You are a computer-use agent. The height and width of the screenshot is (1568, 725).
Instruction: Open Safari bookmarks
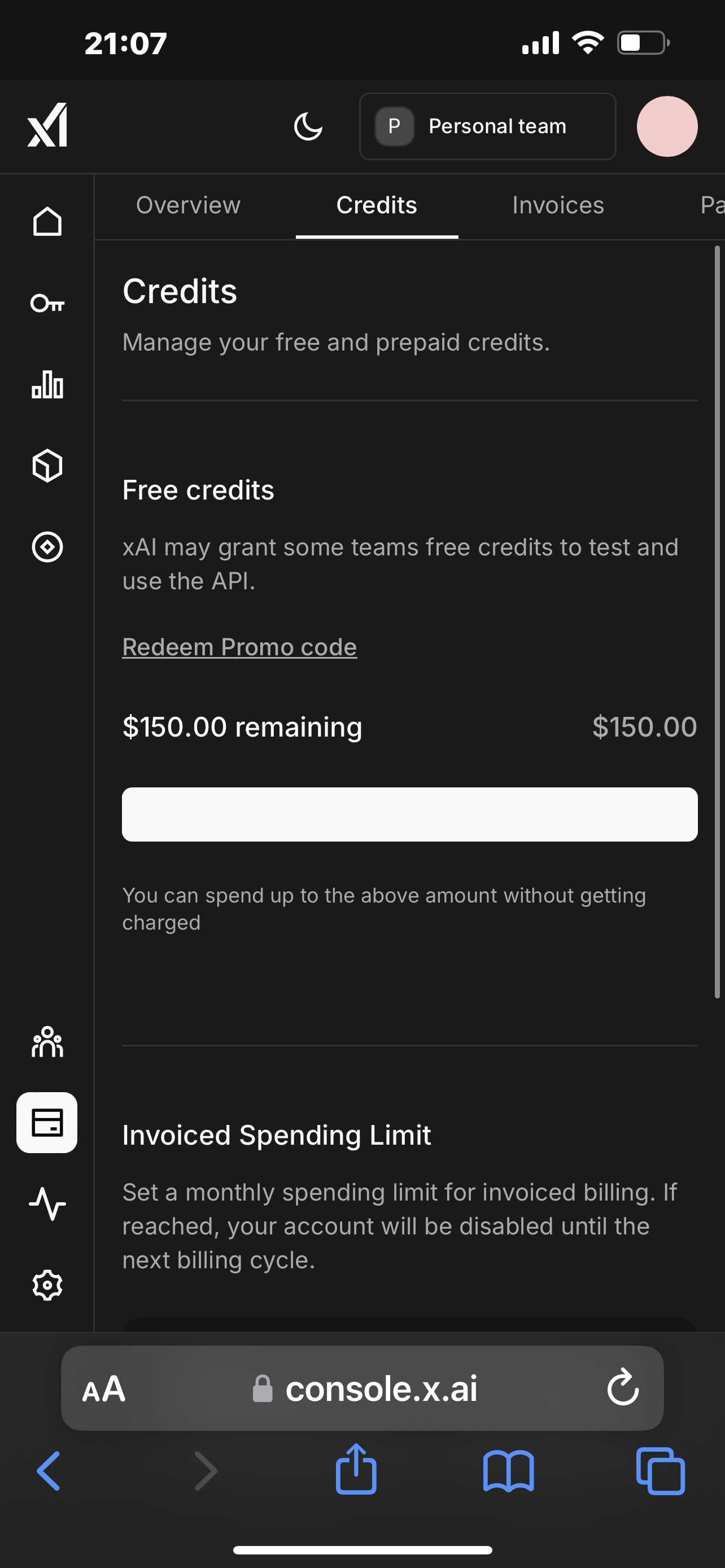click(508, 1471)
